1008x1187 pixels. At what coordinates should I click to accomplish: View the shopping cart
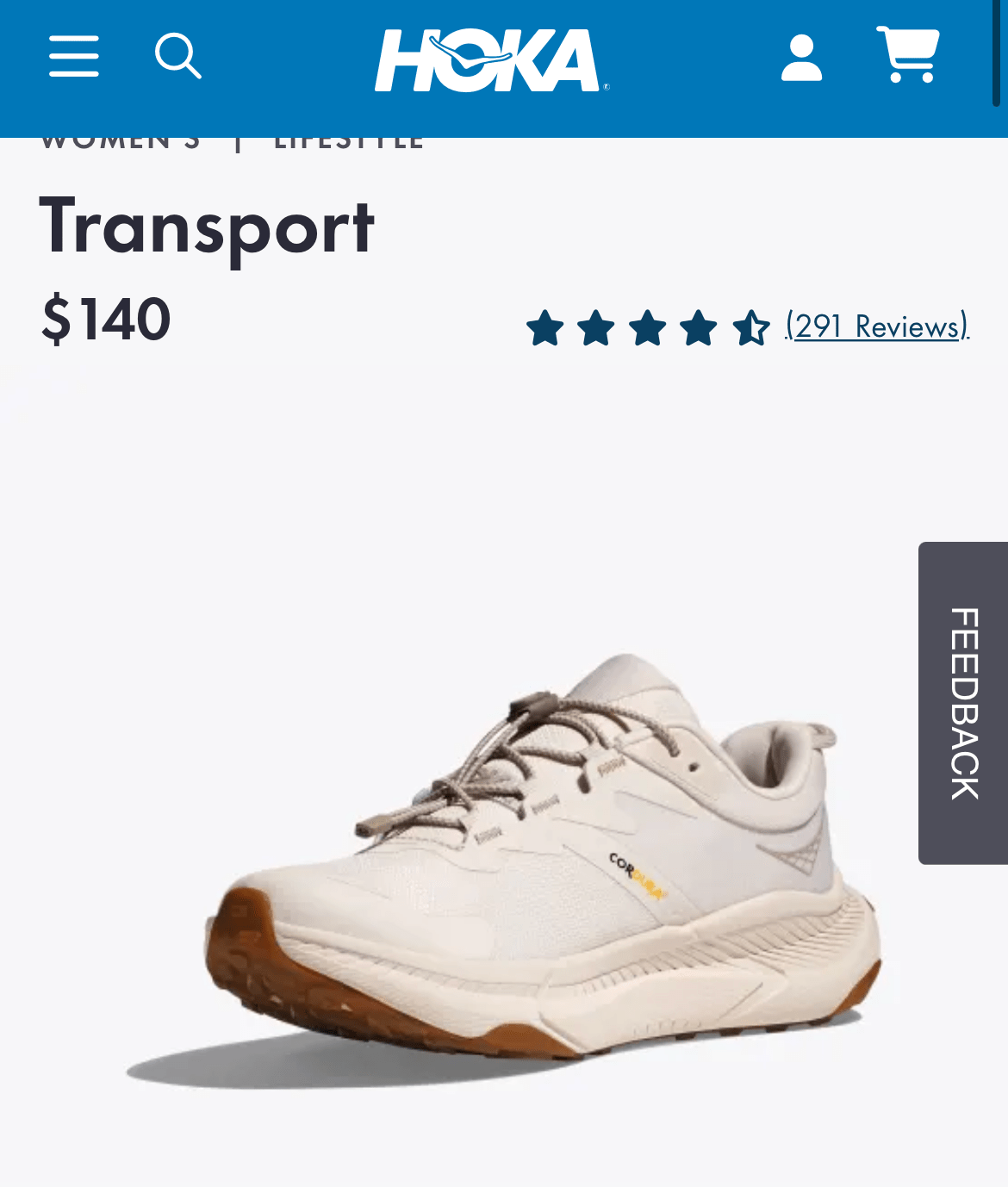[908, 55]
